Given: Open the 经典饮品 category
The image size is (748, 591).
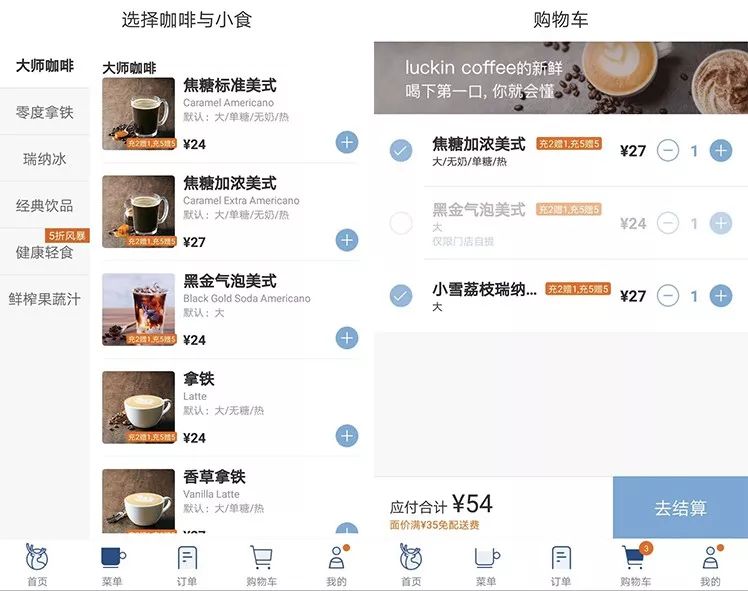Looking at the screenshot, I should 44,205.
